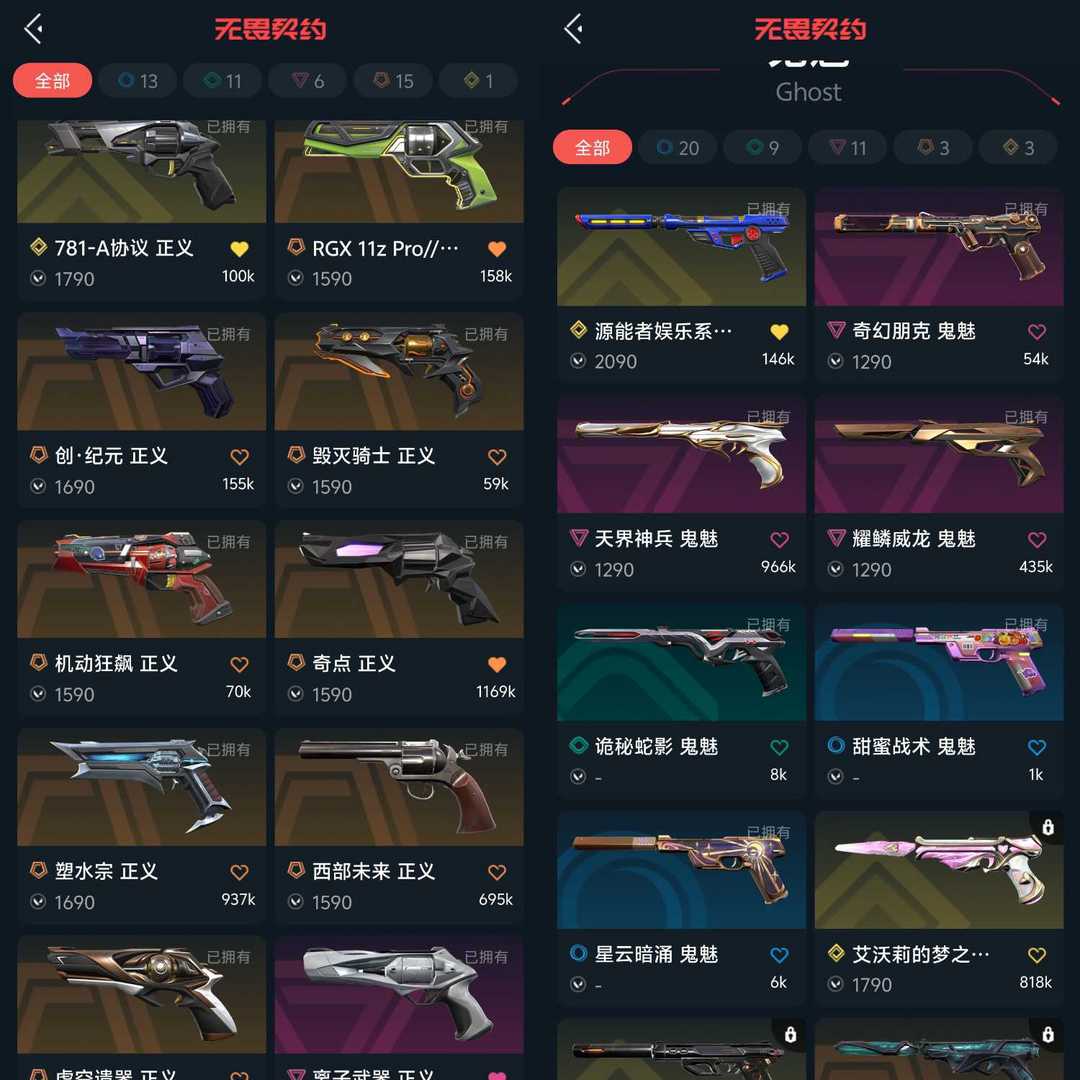Like the 机动狂飙 正义 skin
The width and height of the screenshot is (1080, 1080).
(x=239, y=665)
